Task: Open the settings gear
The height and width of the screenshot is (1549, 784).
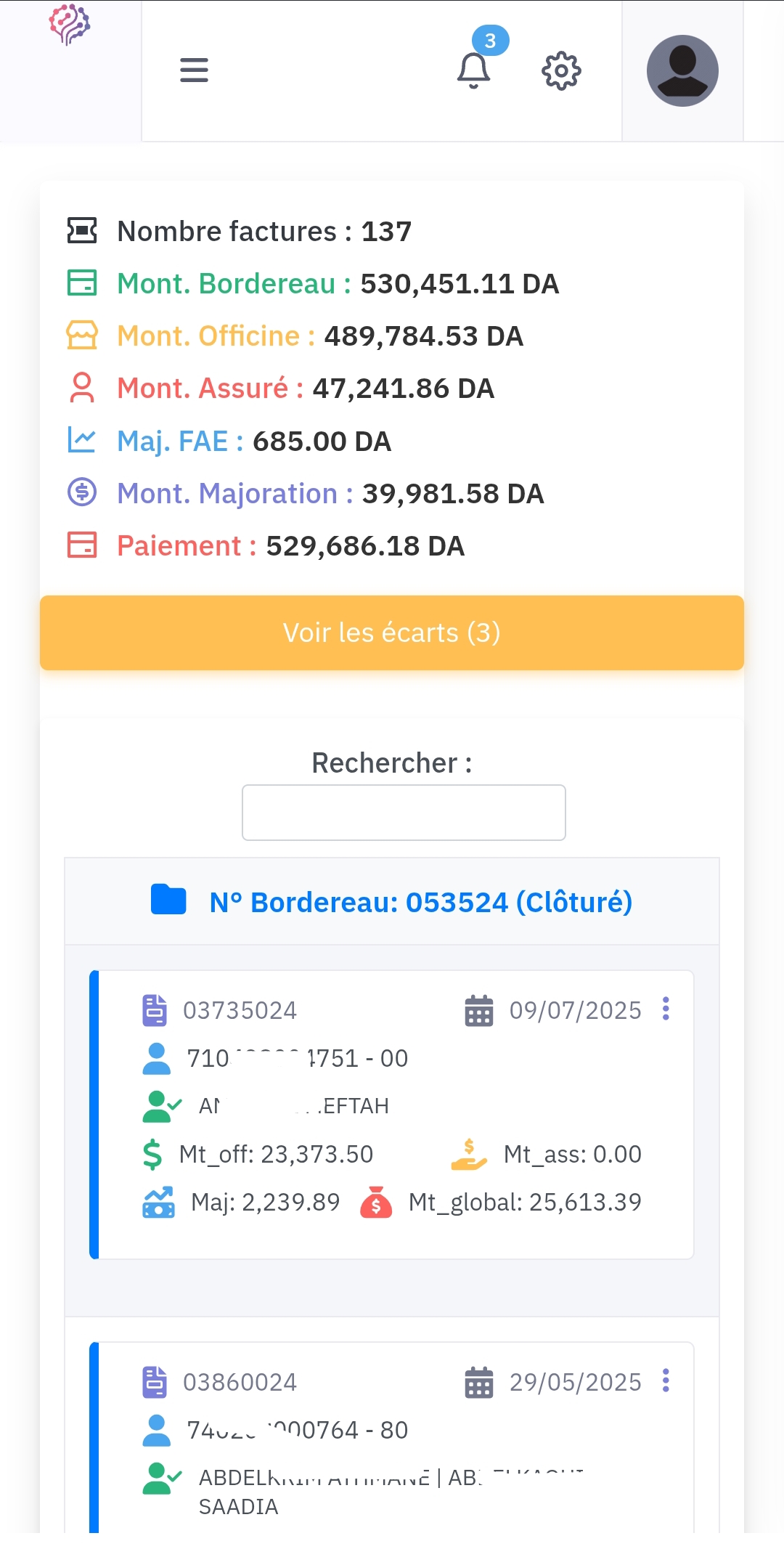Action: (561, 70)
